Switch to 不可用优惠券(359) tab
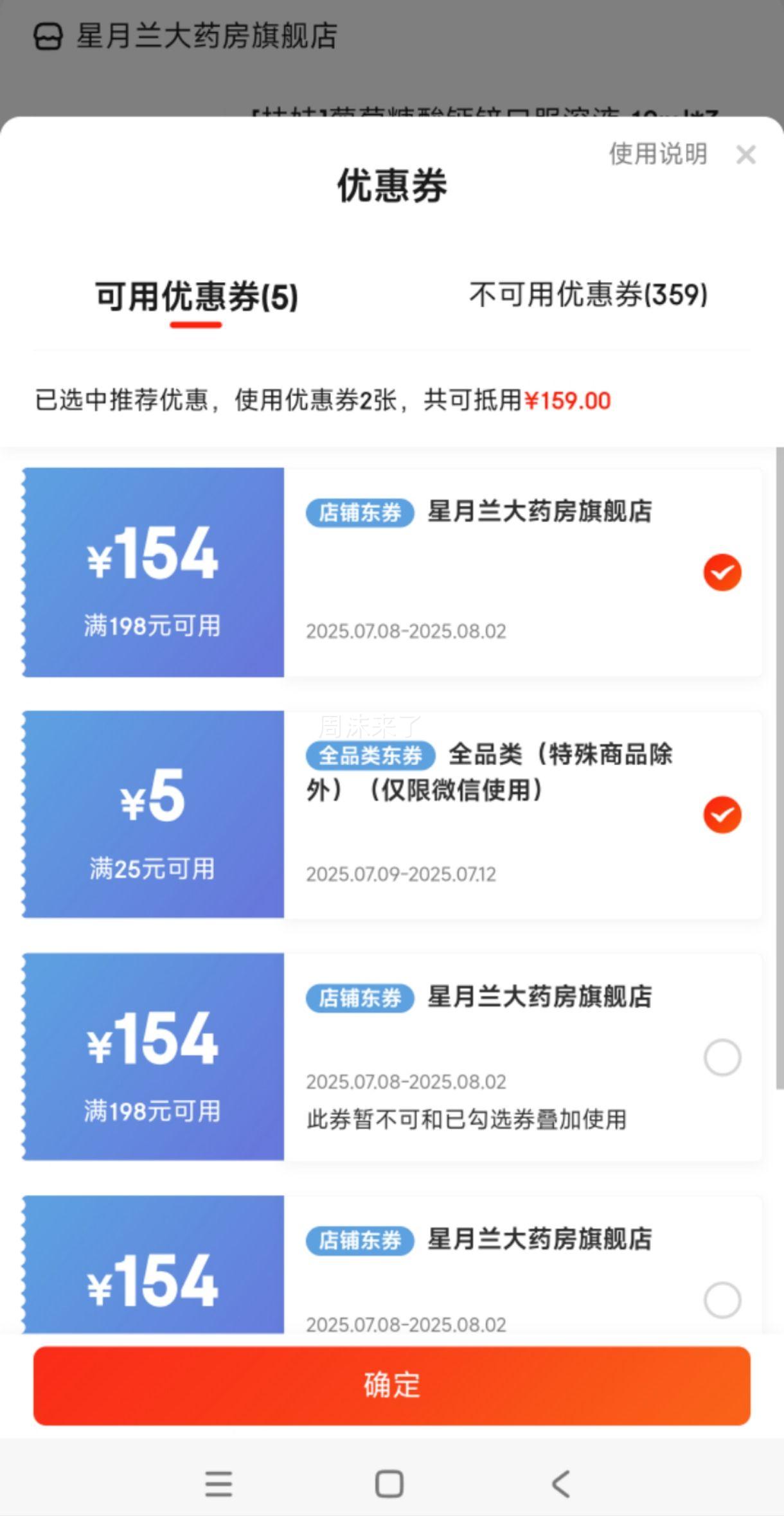784x1516 pixels. (588, 295)
